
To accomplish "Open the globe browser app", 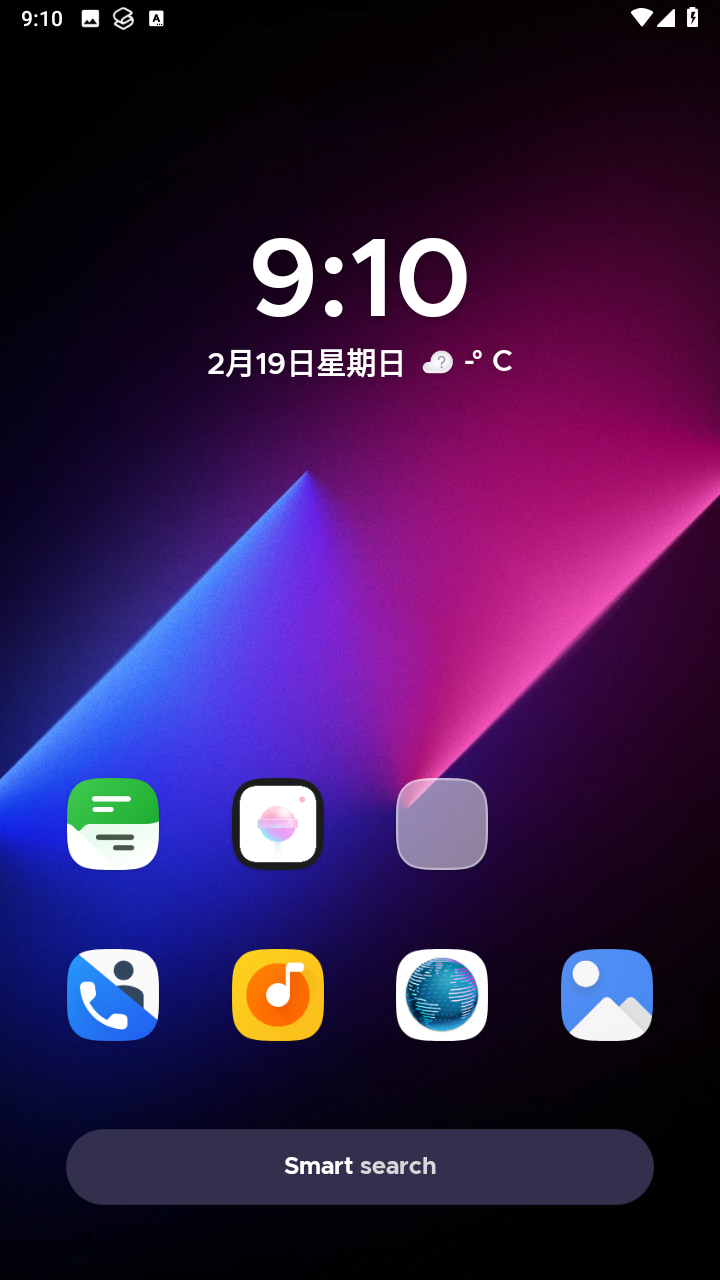I will [442, 995].
